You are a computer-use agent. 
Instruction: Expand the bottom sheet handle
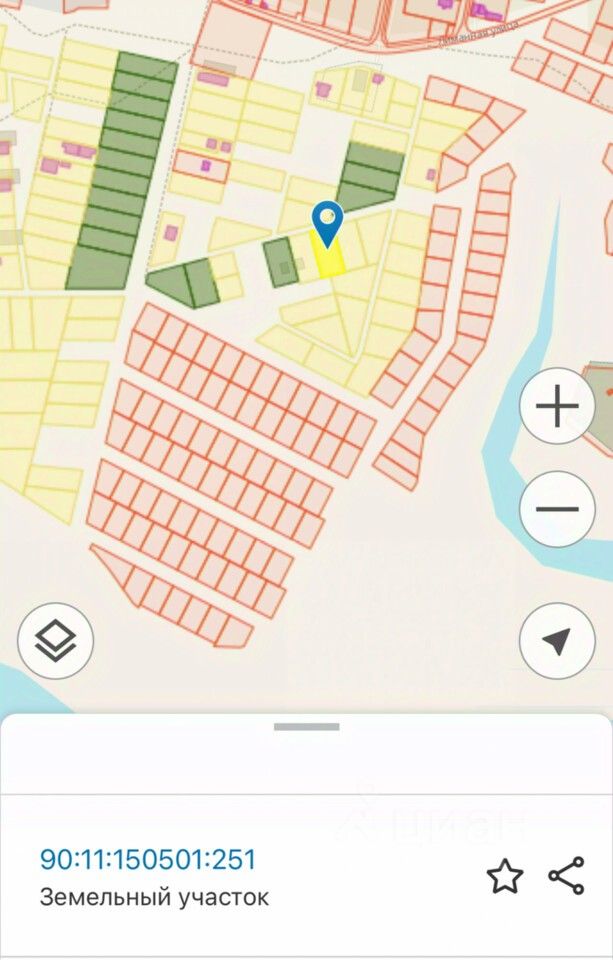(x=306, y=727)
